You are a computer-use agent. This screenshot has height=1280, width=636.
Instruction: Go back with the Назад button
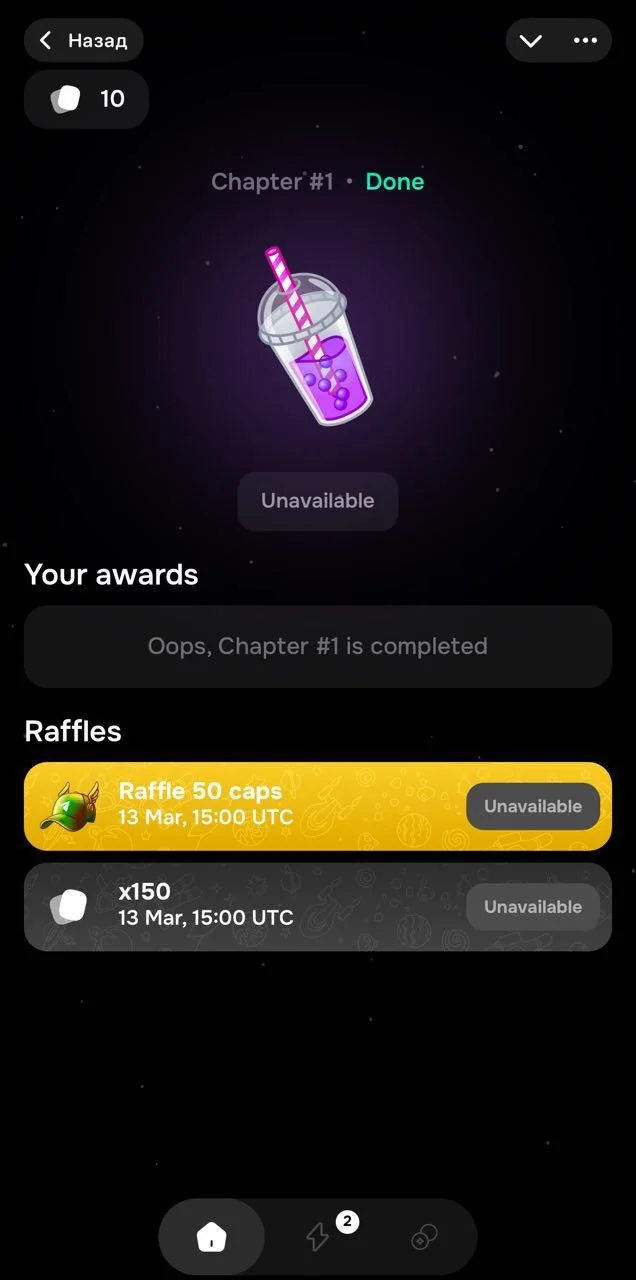(84, 41)
